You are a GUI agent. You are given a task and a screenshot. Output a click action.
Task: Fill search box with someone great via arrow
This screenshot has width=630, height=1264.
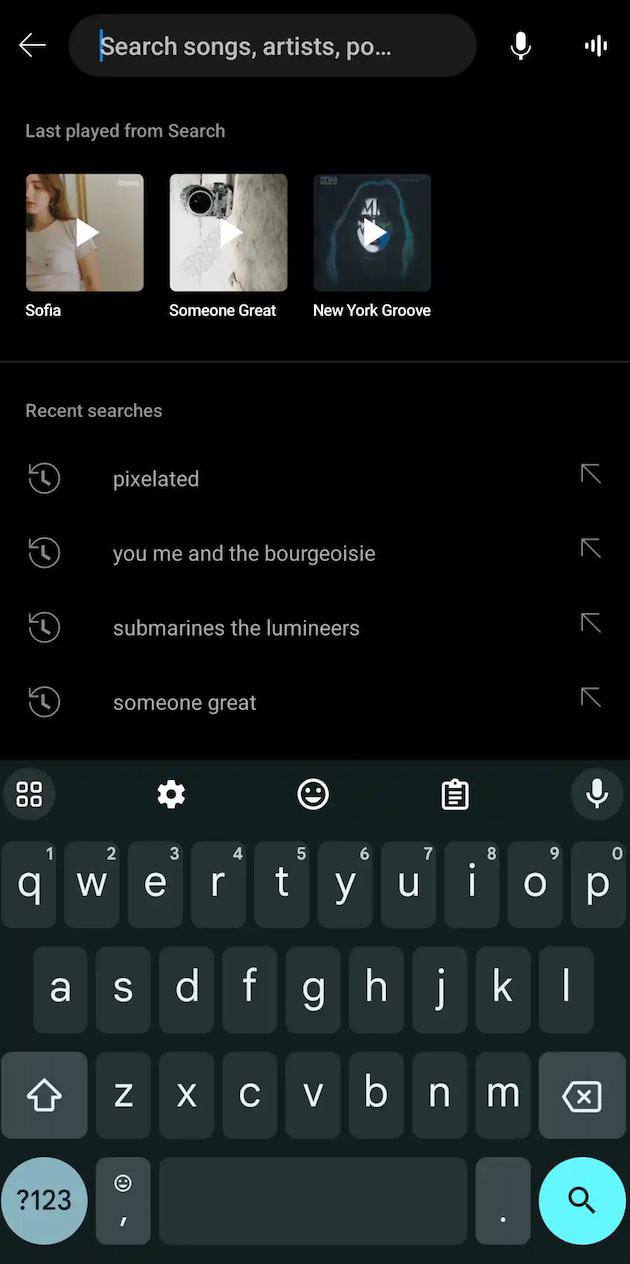click(591, 697)
